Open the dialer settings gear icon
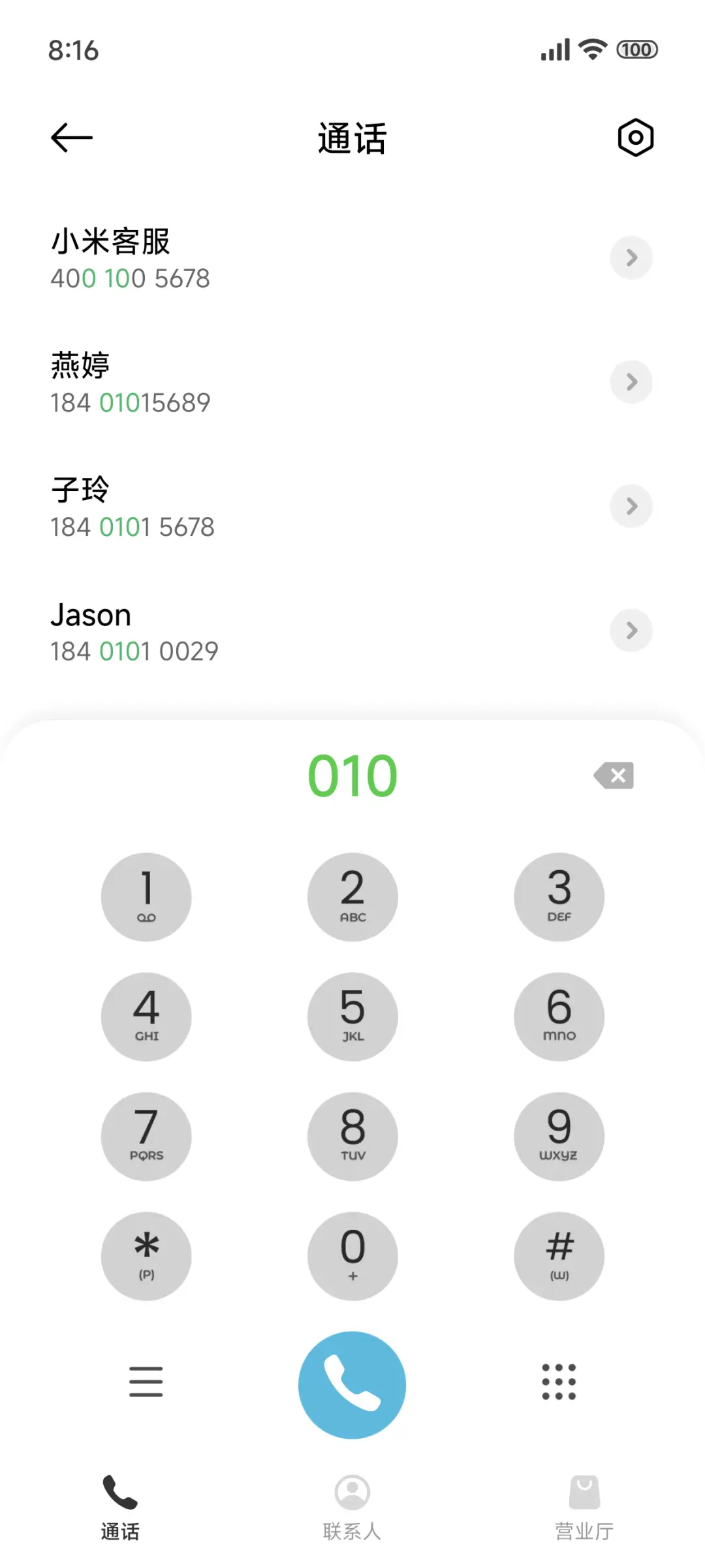This screenshot has height=1568, width=705. 634,137
